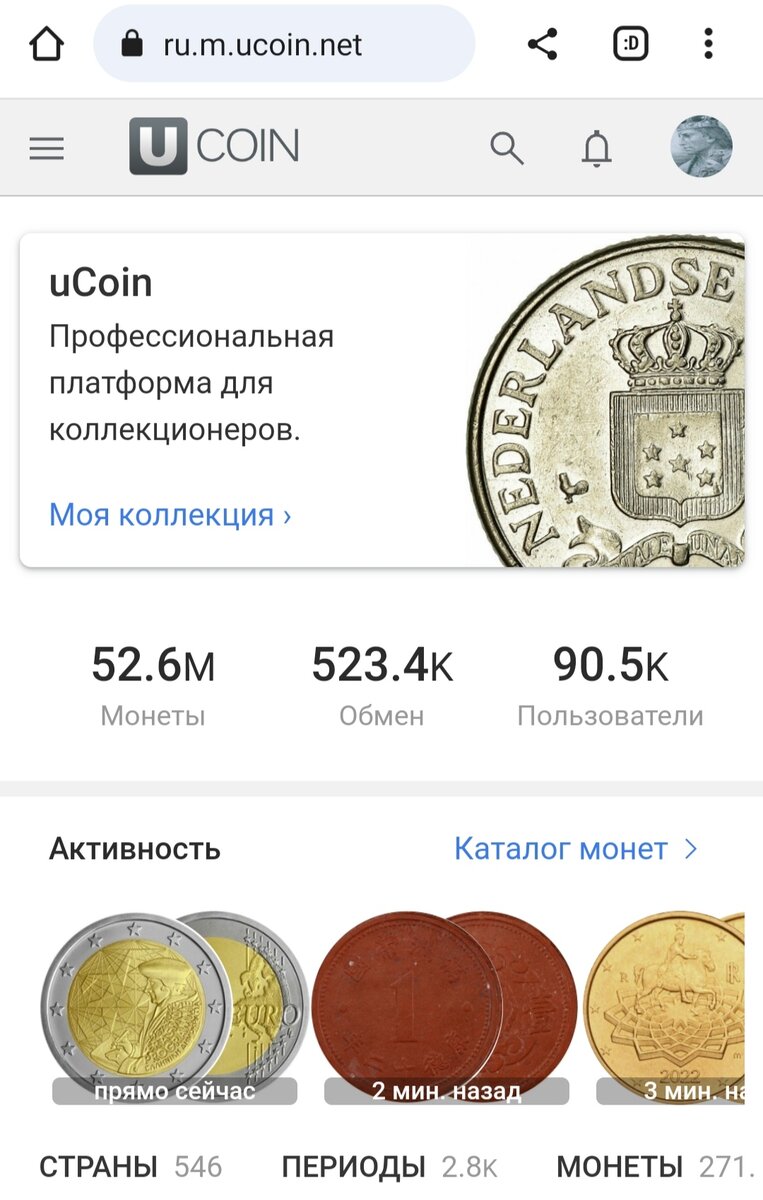Open the search on uCoin
Viewport: 763px width, 1200px height.
[x=508, y=147]
